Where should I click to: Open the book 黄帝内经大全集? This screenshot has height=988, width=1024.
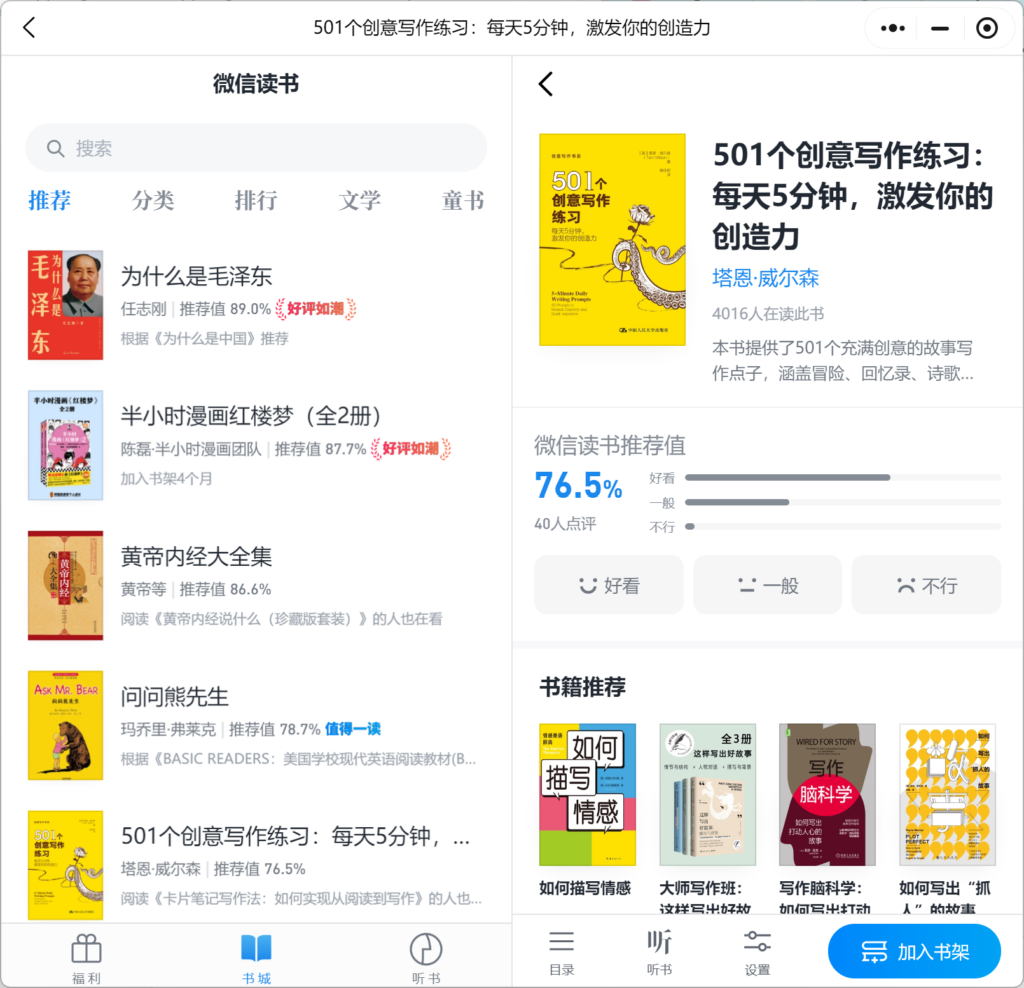tap(196, 556)
